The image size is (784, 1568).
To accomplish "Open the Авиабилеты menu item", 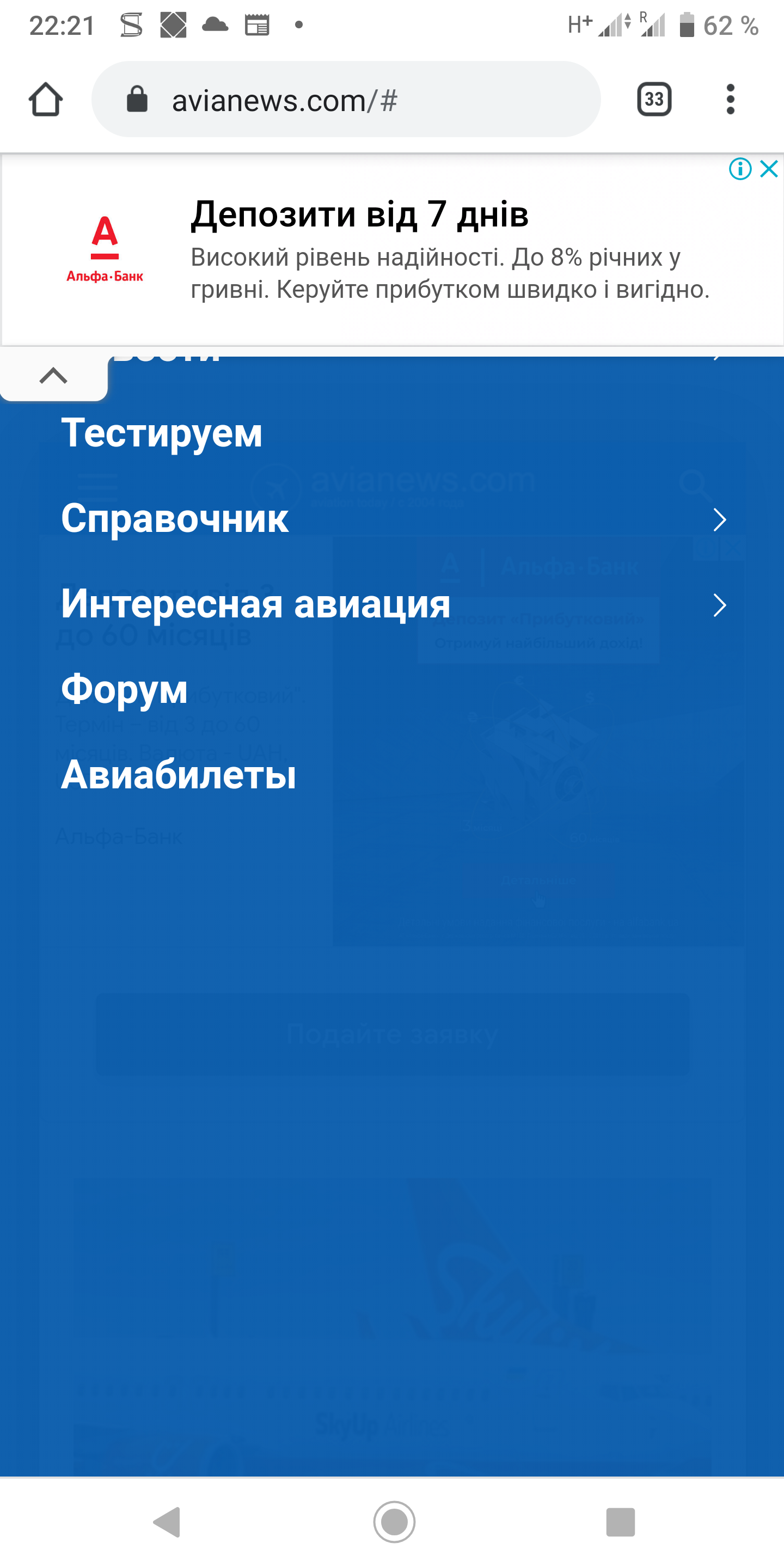I will tap(179, 775).
